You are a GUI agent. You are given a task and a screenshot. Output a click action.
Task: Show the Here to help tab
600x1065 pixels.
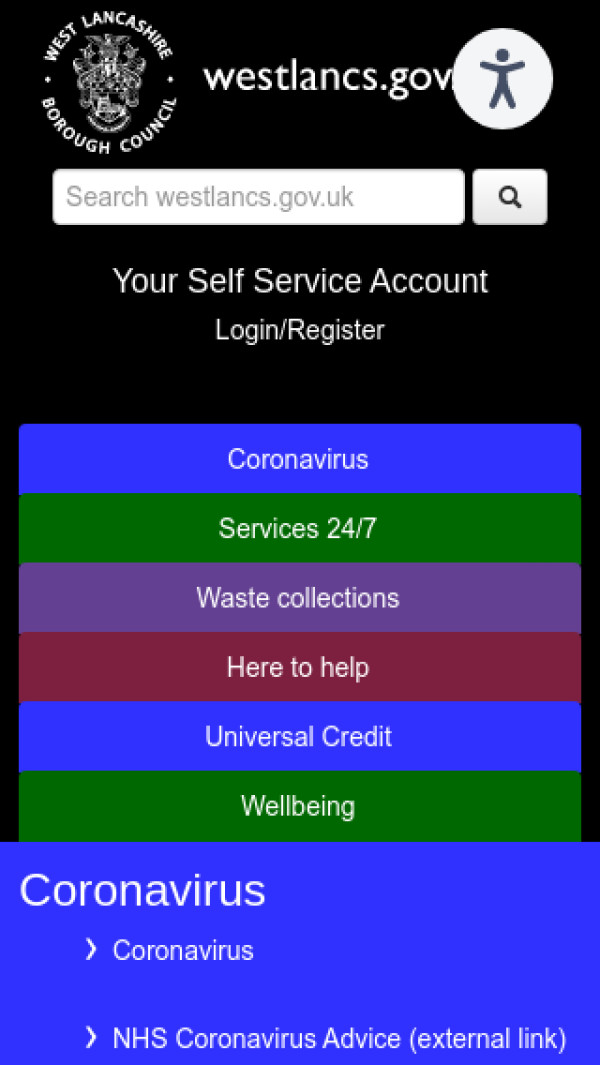click(299, 667)
